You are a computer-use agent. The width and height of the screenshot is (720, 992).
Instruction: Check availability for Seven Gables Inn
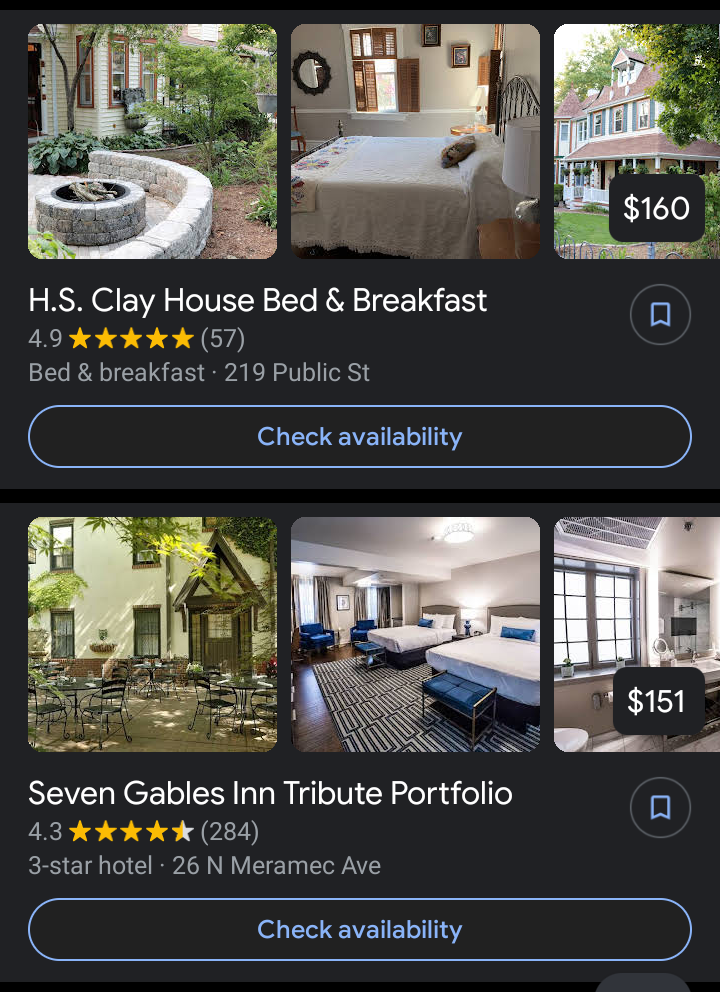(360, 930)
